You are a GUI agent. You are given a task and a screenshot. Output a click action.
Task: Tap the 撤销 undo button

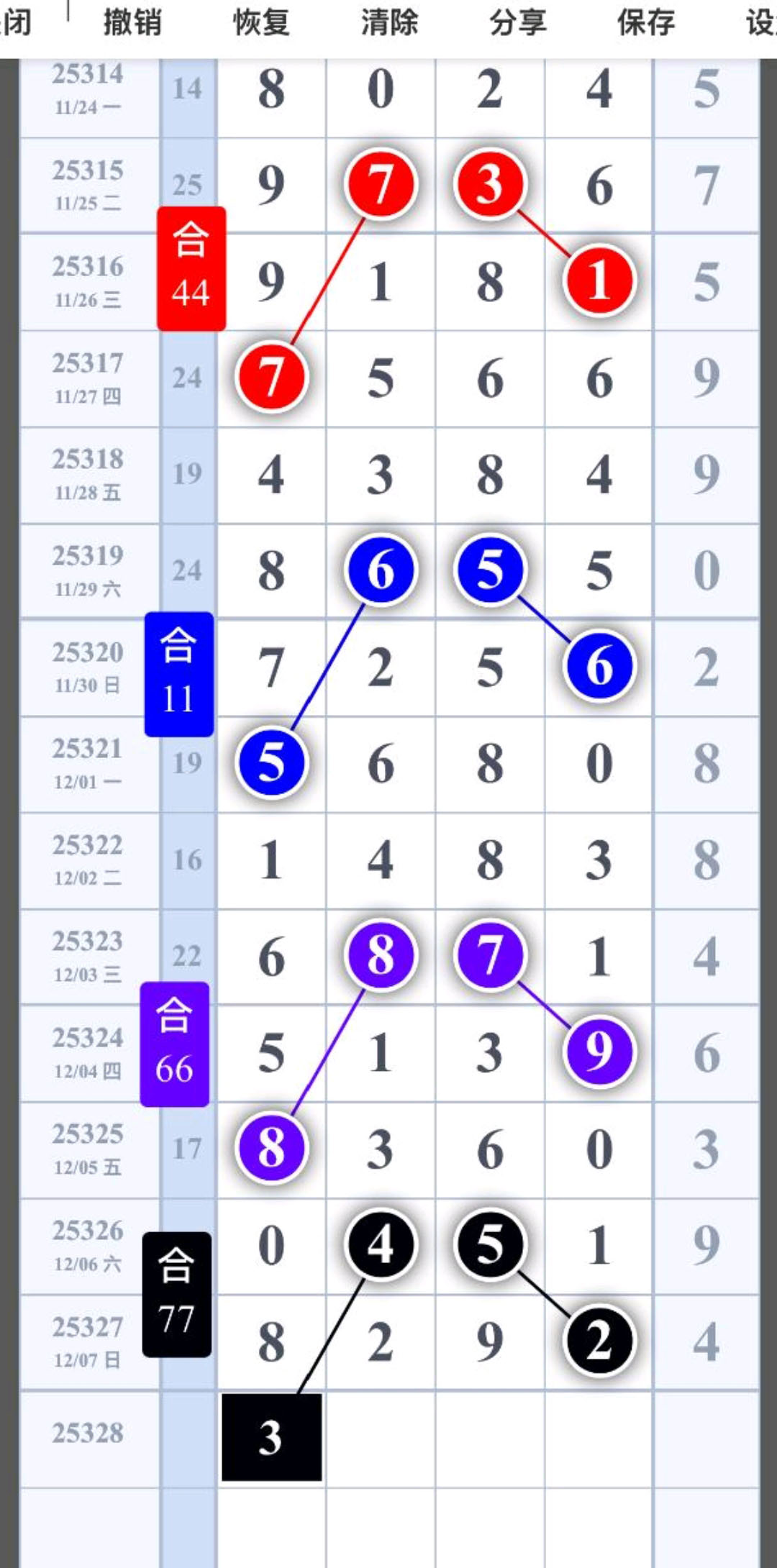point(133,24)
